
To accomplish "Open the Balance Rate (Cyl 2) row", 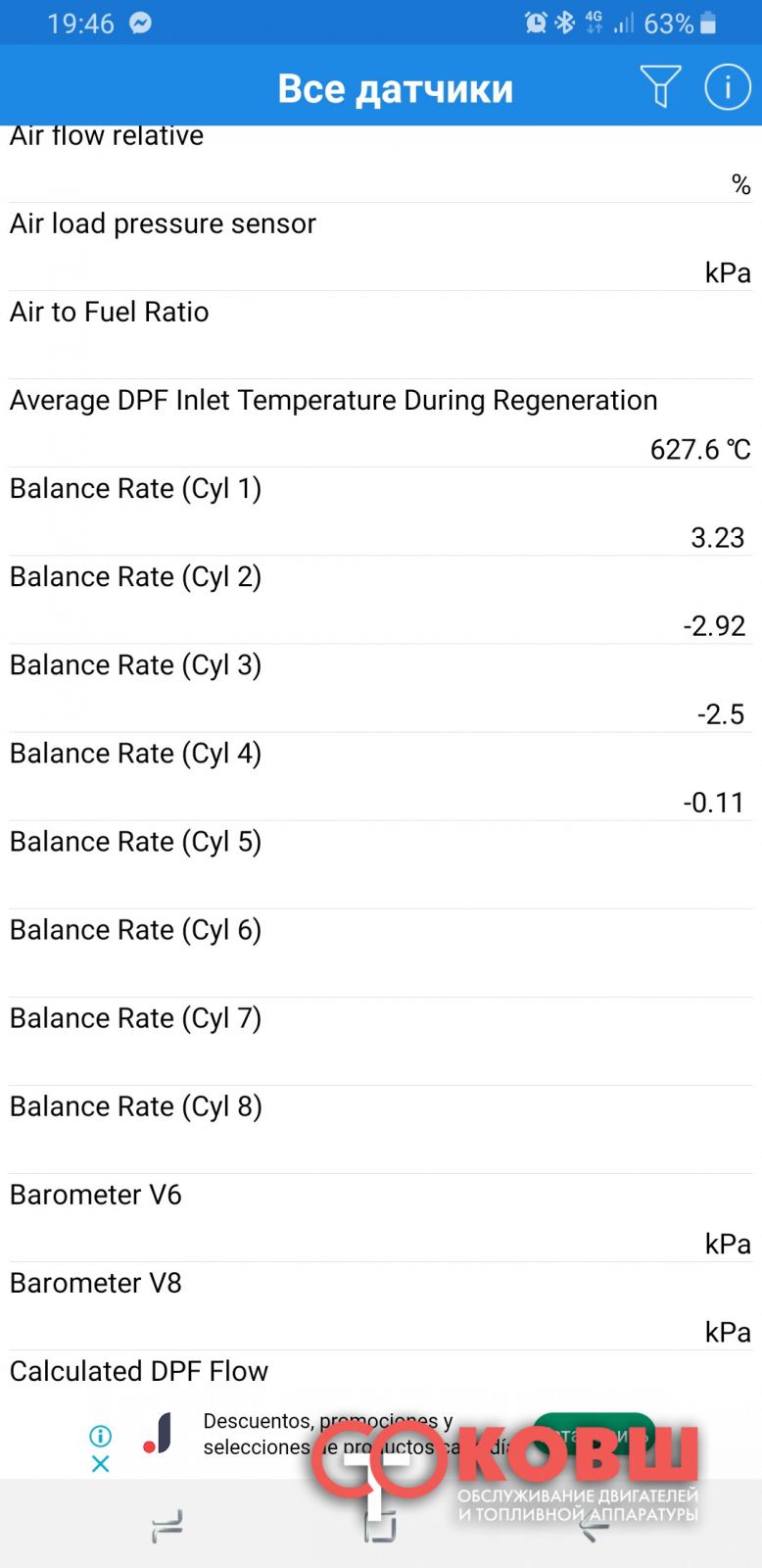I will 381,600.
